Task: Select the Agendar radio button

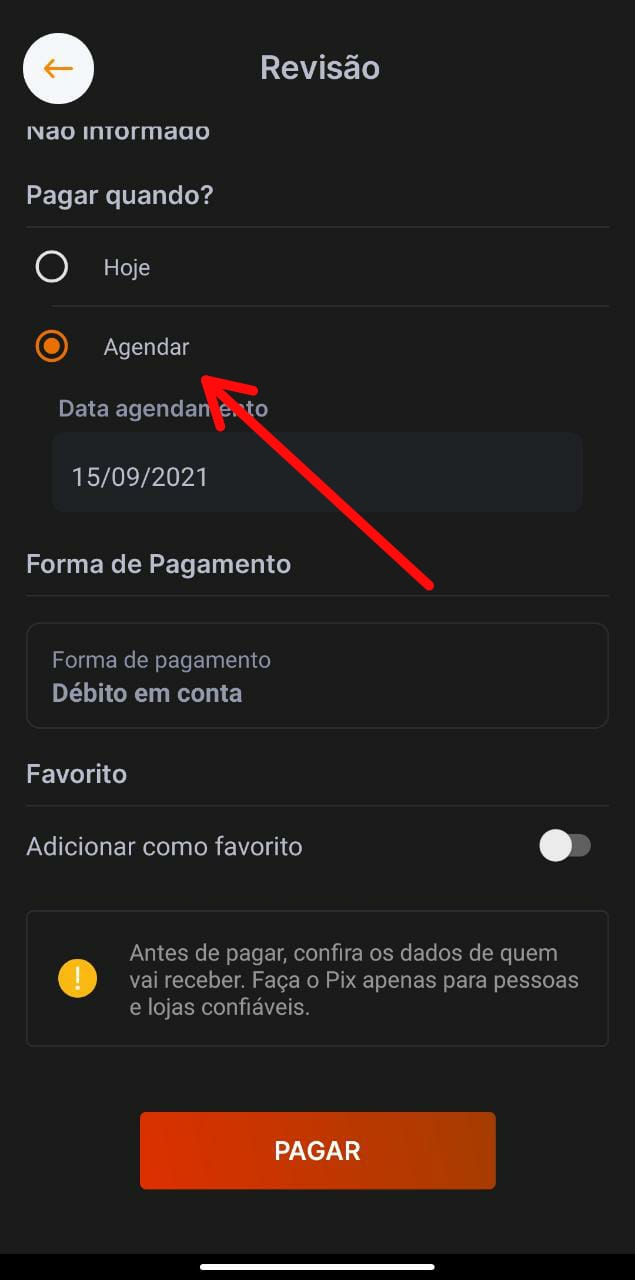Action: click(x=52, y=346)
